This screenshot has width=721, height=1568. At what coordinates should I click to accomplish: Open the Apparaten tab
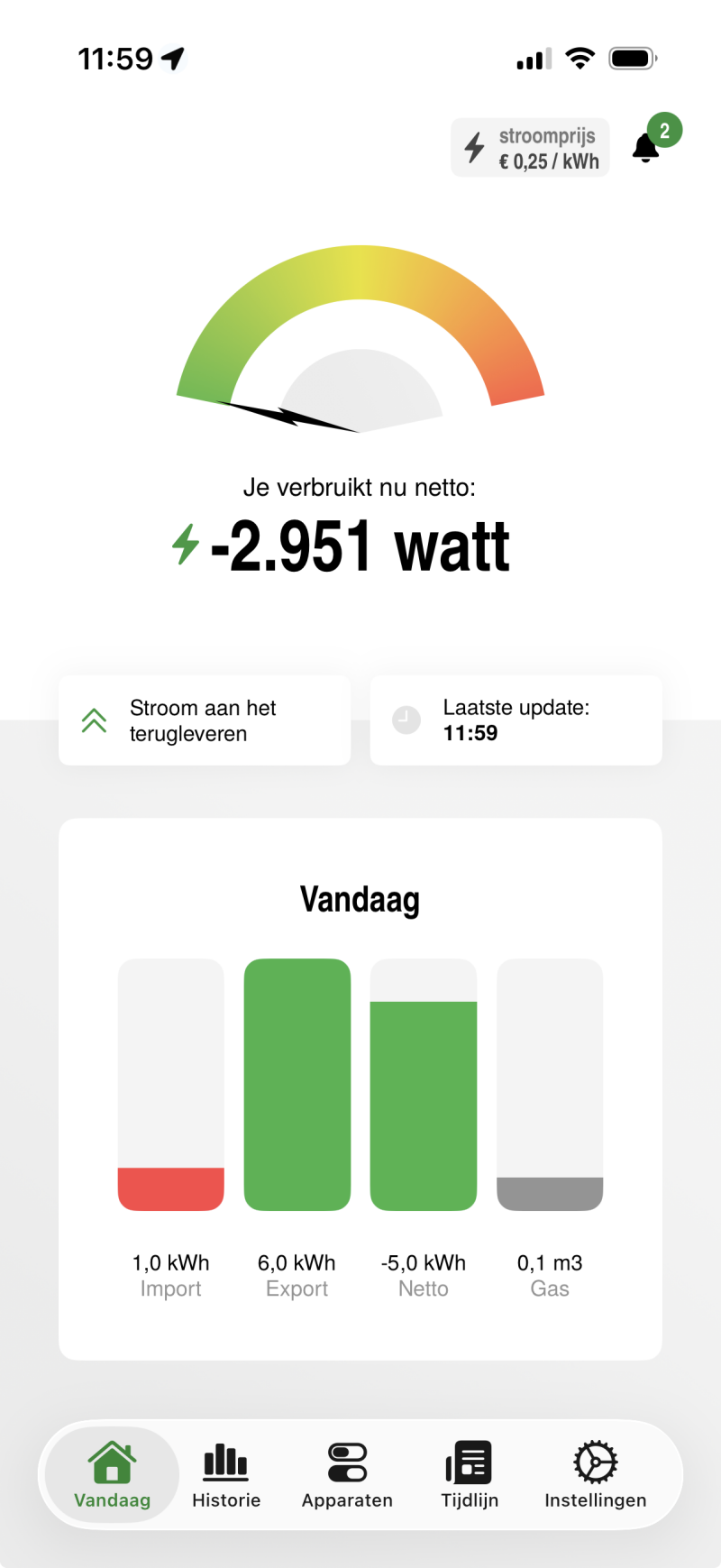pos(347,1475)
